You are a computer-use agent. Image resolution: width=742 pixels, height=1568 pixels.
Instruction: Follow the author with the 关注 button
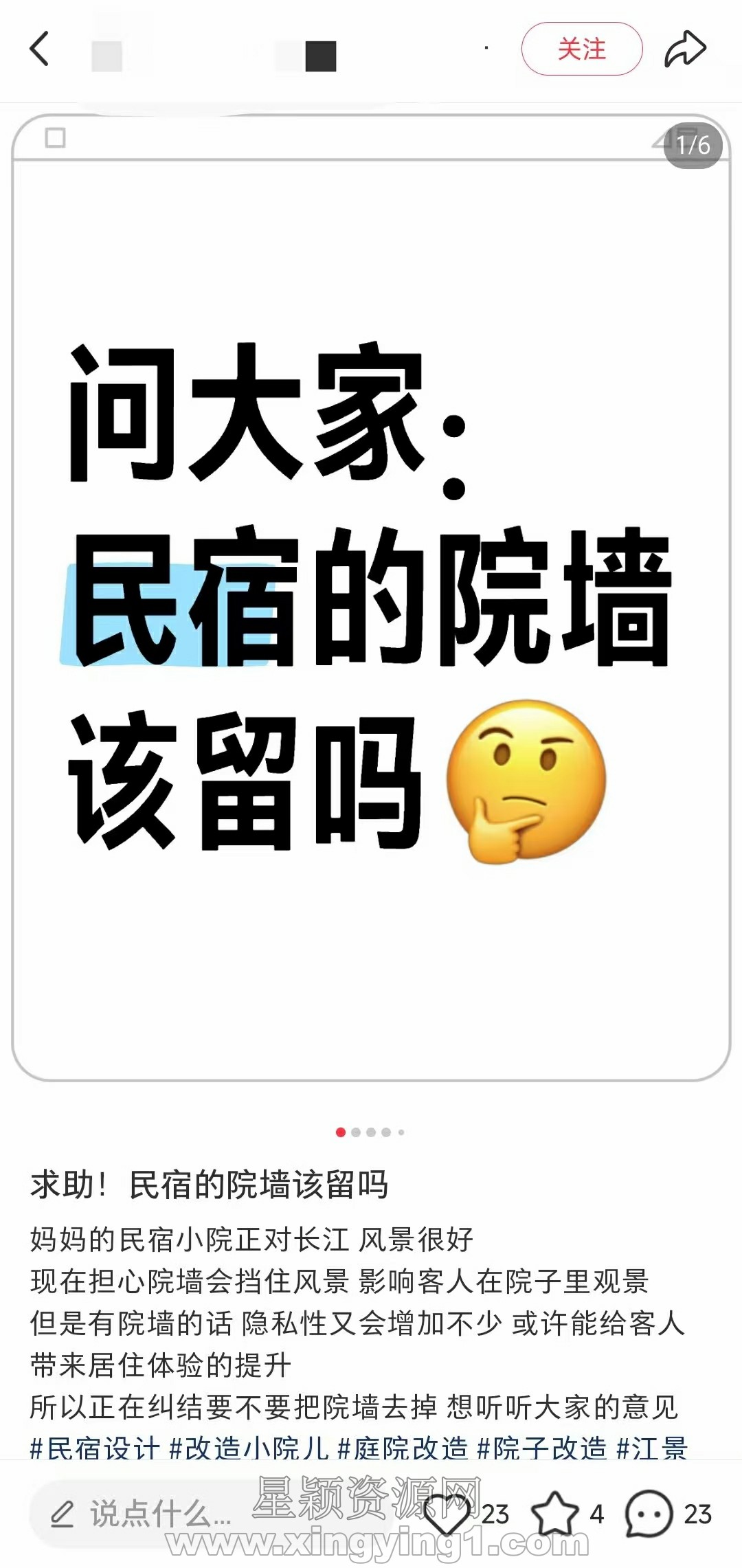581,49
